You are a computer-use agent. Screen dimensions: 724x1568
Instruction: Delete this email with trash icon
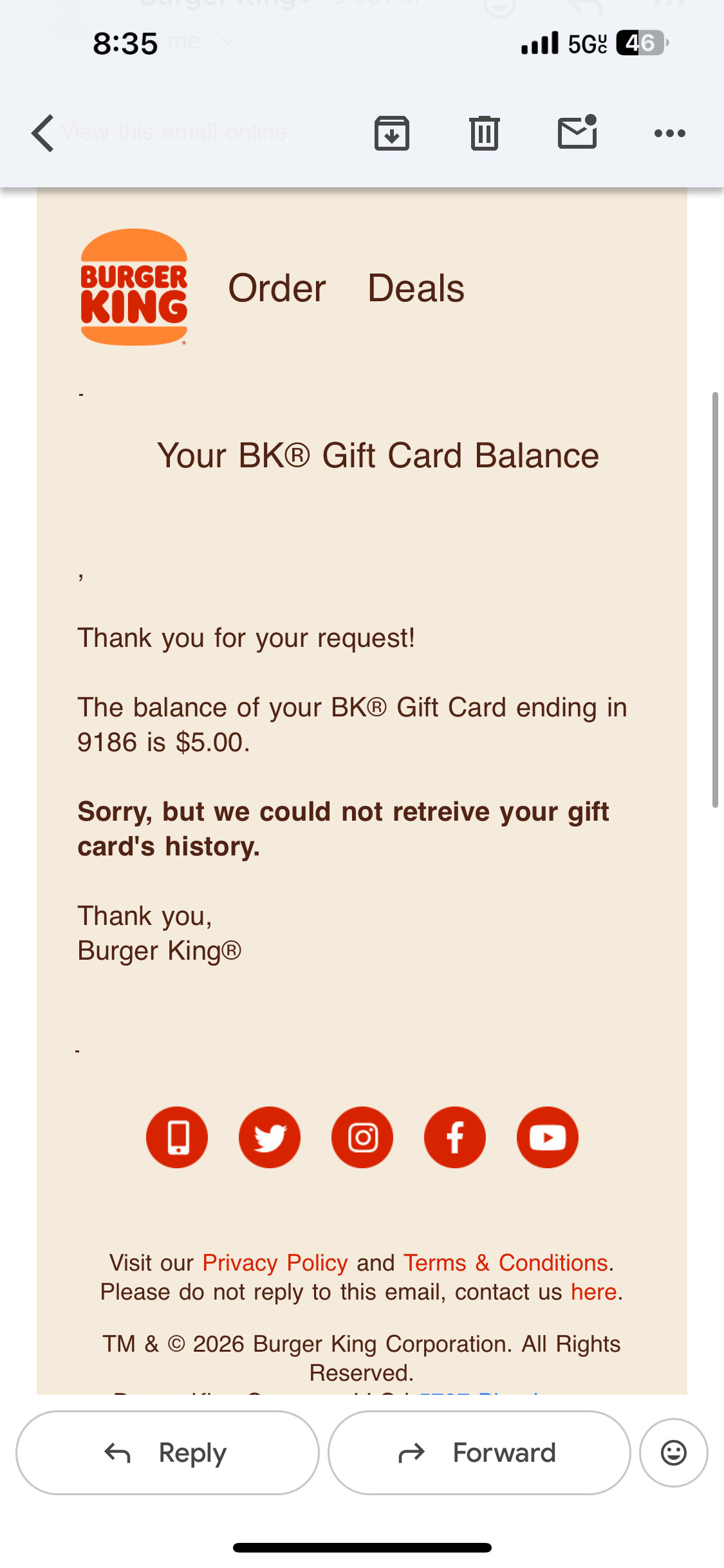(484, 133)
